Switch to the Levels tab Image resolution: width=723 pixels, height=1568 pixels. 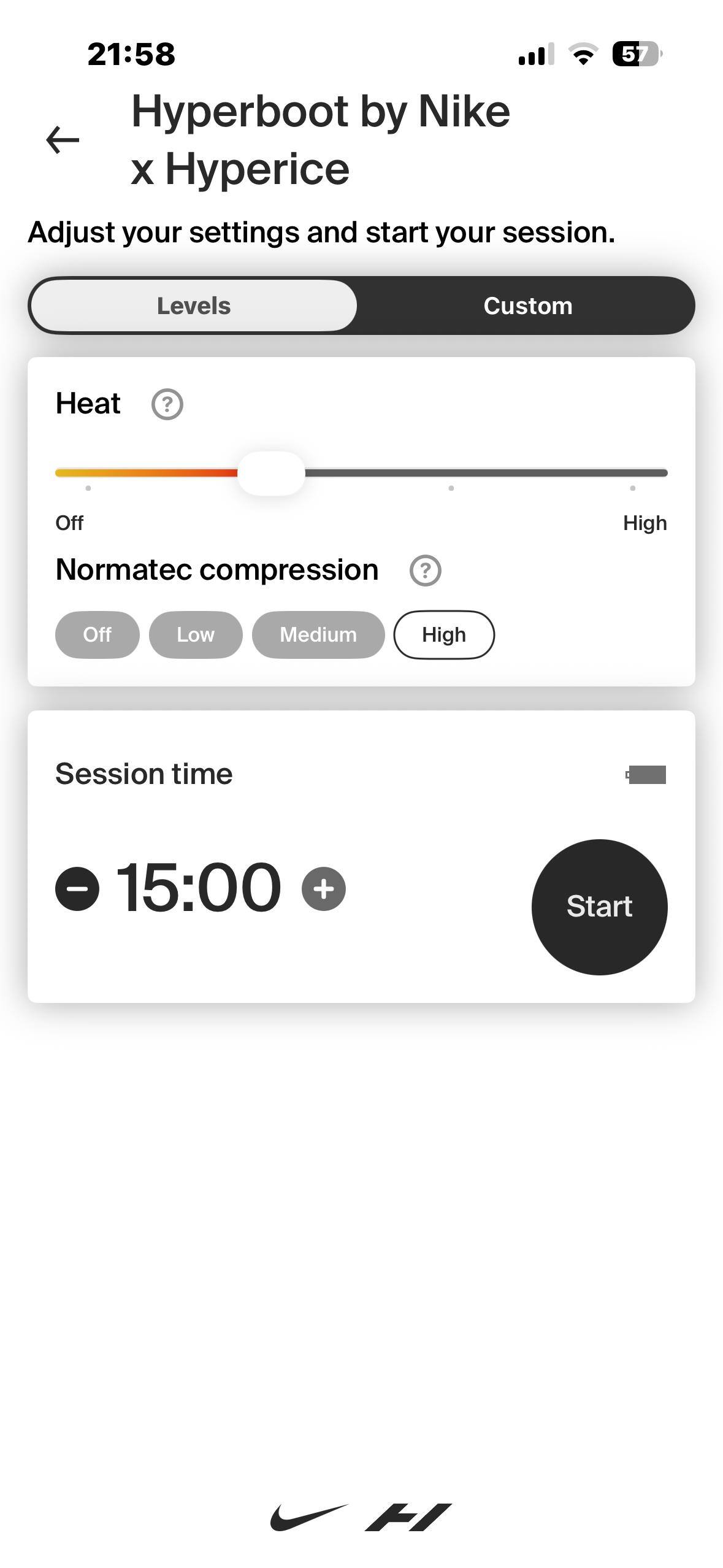point(194,306)
